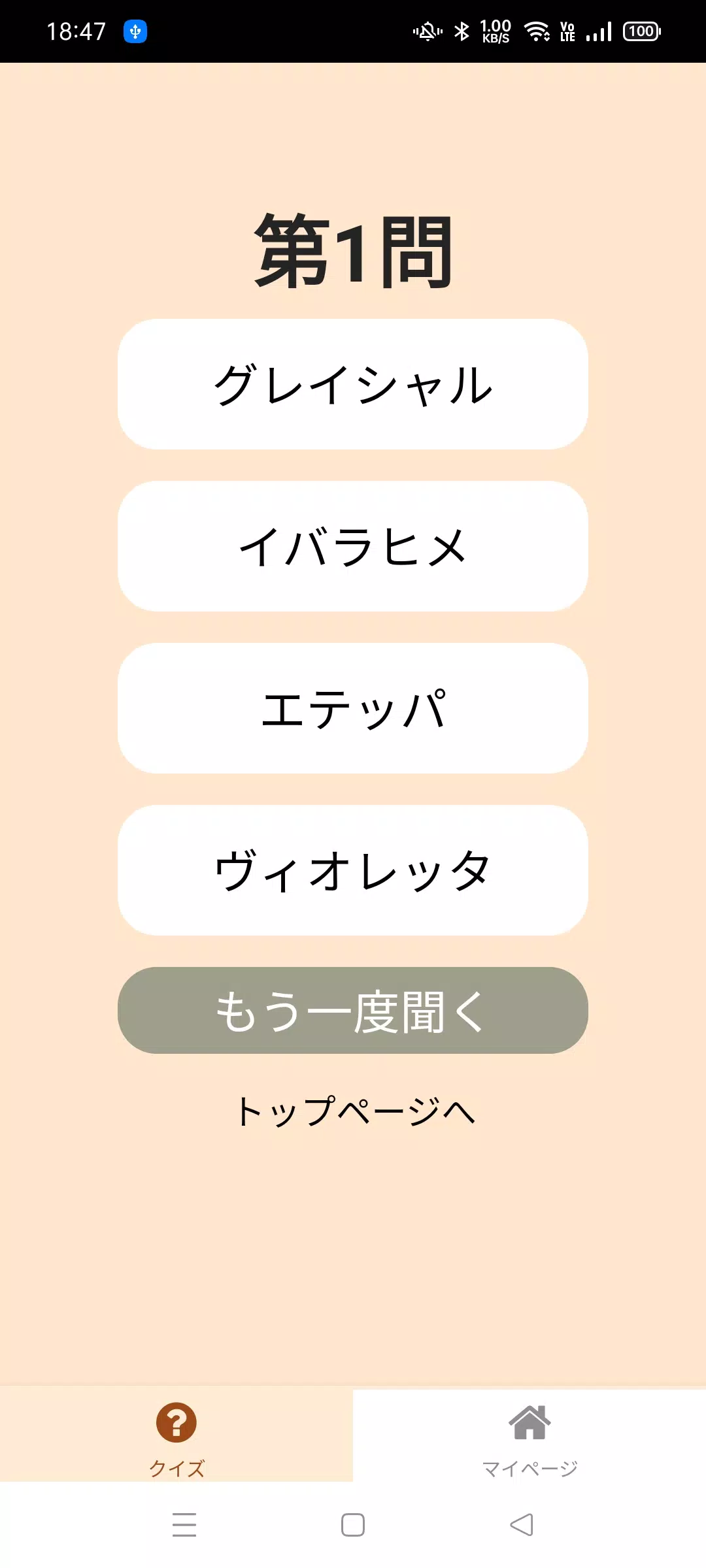Select answer ヴィオレッタ
This screenshot has height=1568, width=706.
click(352, 869)
